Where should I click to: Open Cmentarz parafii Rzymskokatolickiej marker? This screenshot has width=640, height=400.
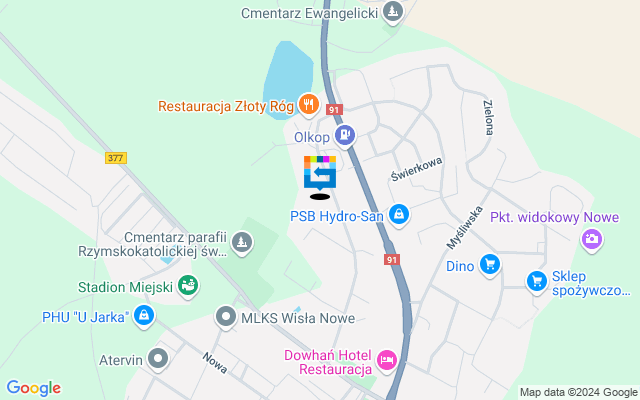(x=241, y=243)
